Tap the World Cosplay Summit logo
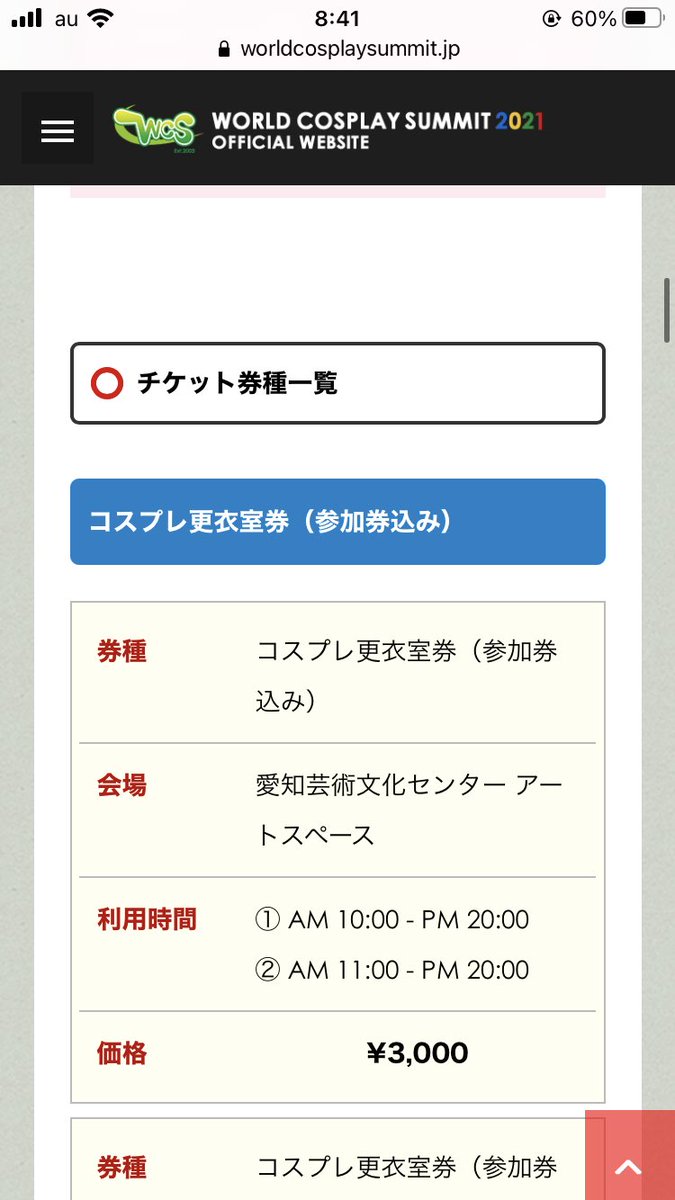Viewport: 675px width, 1200px height. (x=159, y=130)
